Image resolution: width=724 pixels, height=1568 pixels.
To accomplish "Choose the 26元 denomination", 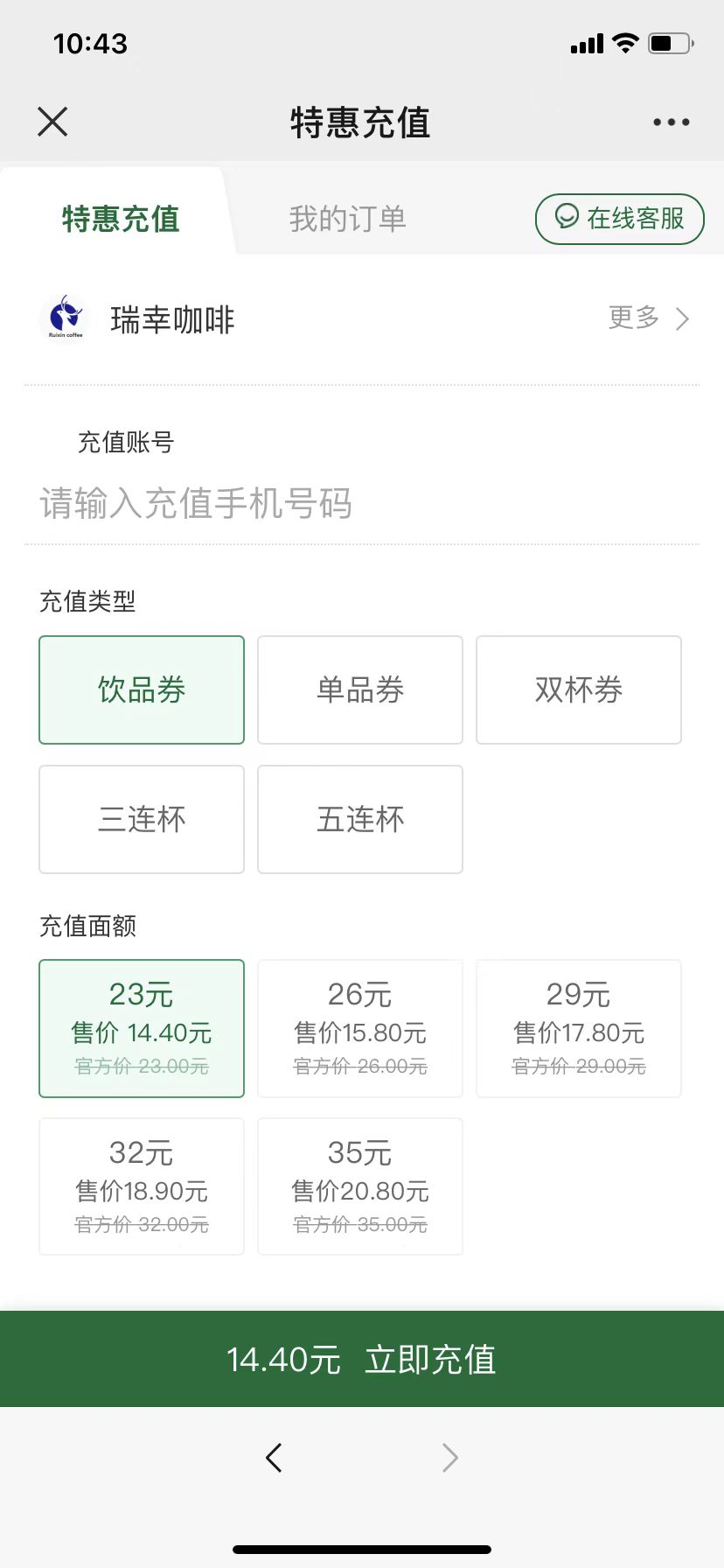I will pyautogui.click(x=359, y=1028).
